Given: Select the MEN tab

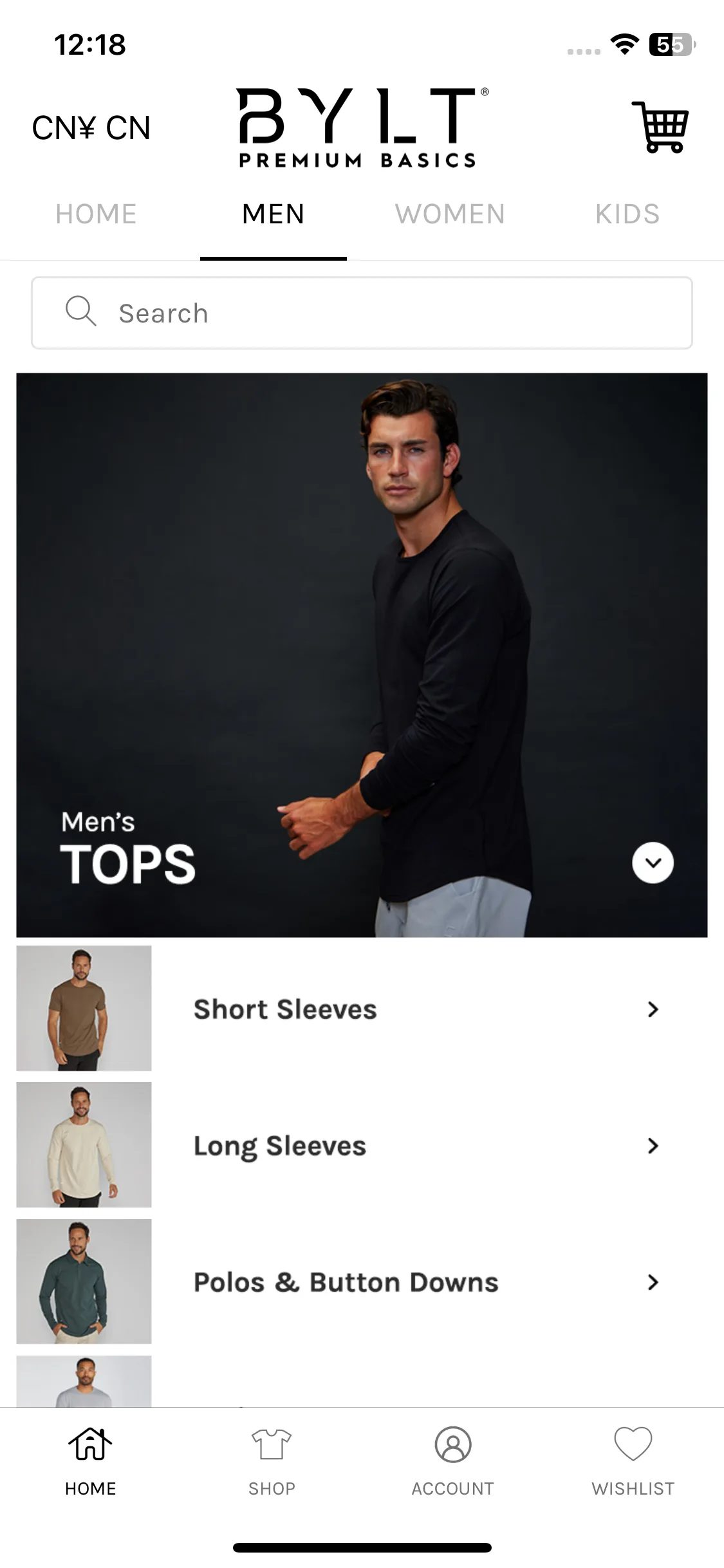Looking at the screenshot, I should pos(274,214).
